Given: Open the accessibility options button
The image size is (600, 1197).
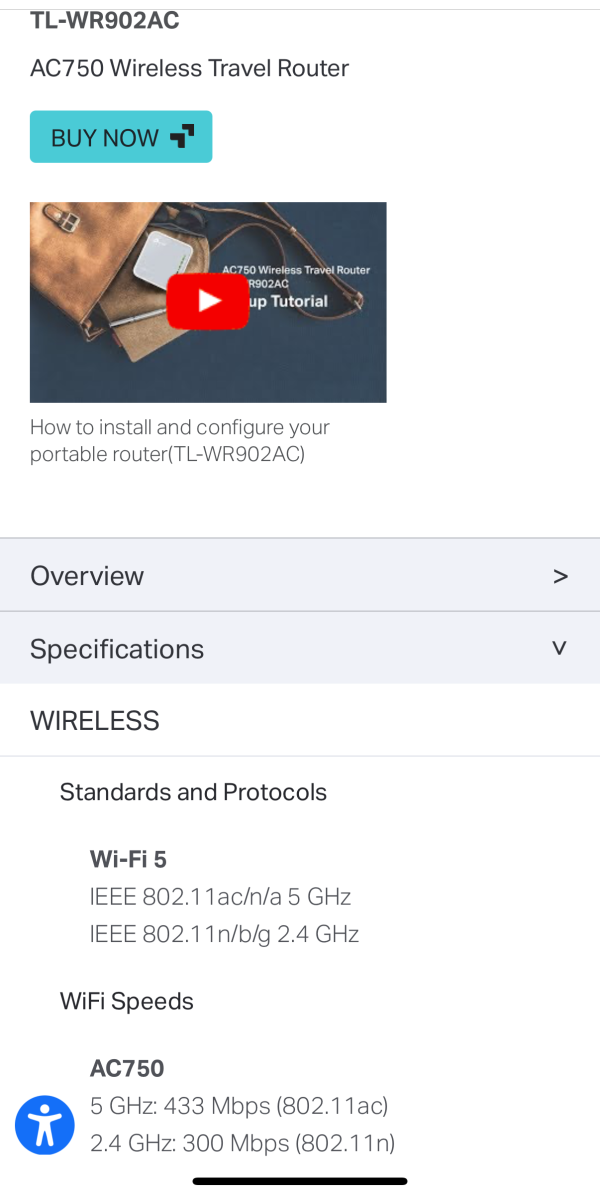Looking at the screenshot, I should [45, 1125].
